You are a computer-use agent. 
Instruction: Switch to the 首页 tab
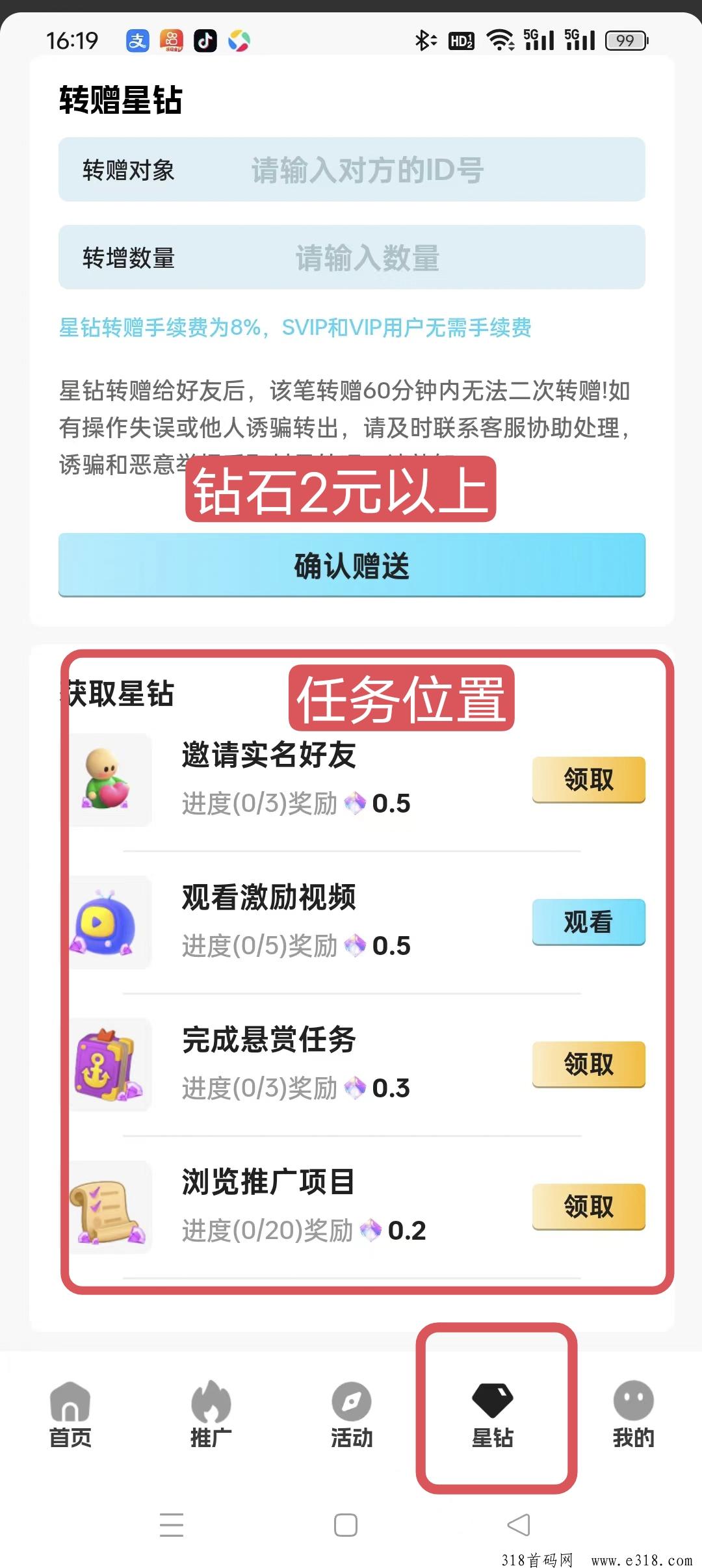click(70, 1414)
